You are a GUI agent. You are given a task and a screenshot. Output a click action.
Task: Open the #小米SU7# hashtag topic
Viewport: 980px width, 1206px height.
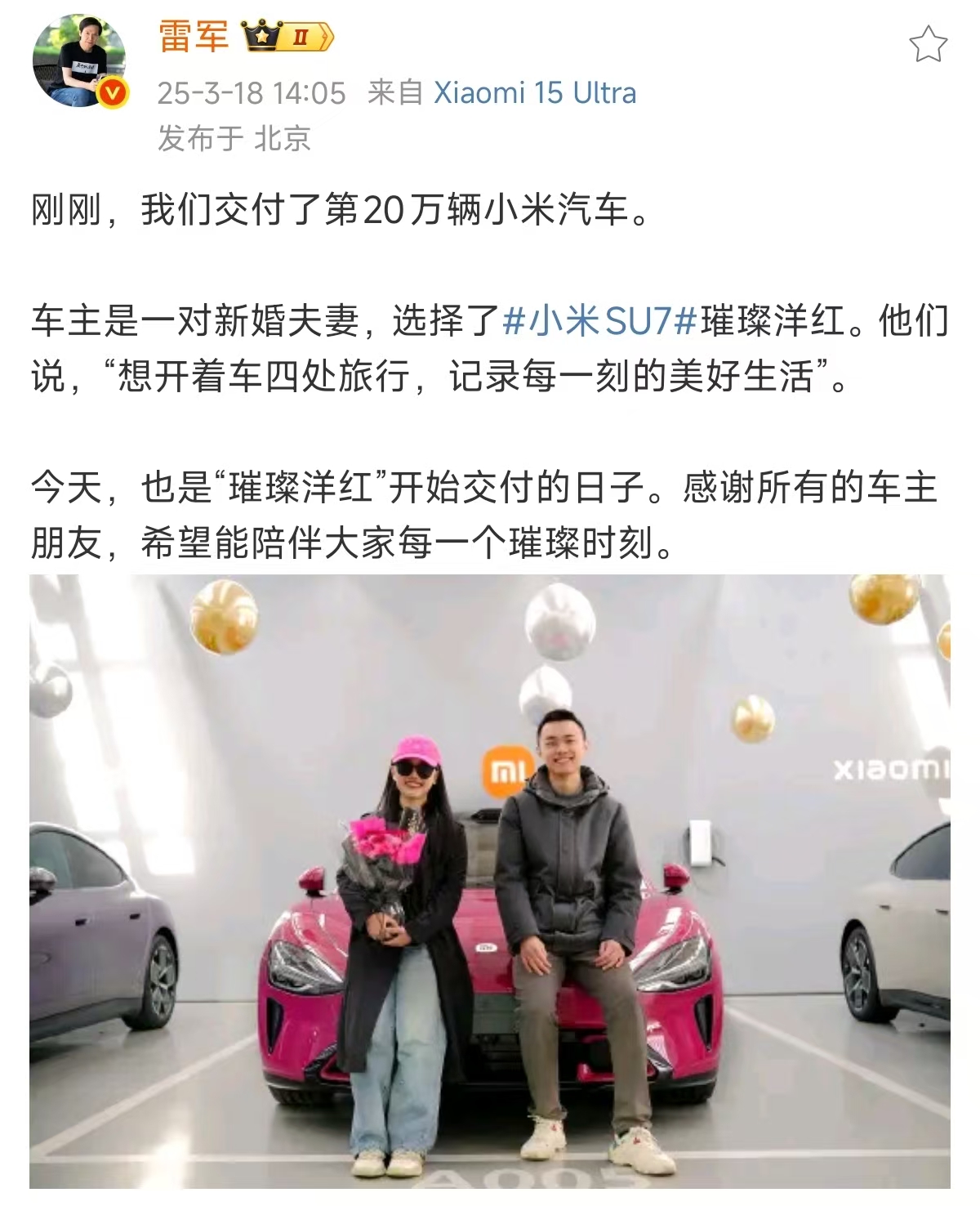(599, 320)
